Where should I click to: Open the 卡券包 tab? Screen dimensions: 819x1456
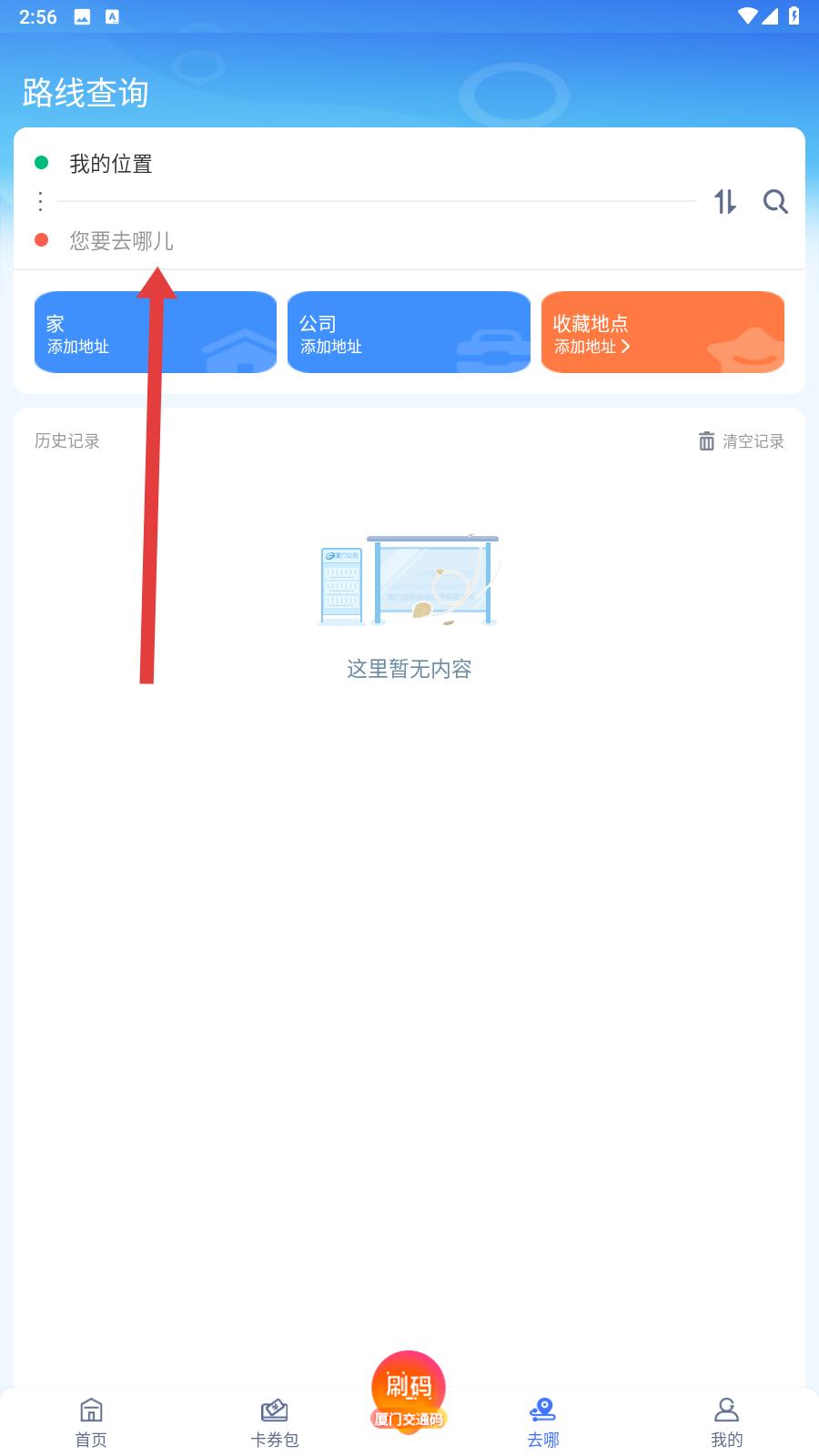(x=275, y=1422)
